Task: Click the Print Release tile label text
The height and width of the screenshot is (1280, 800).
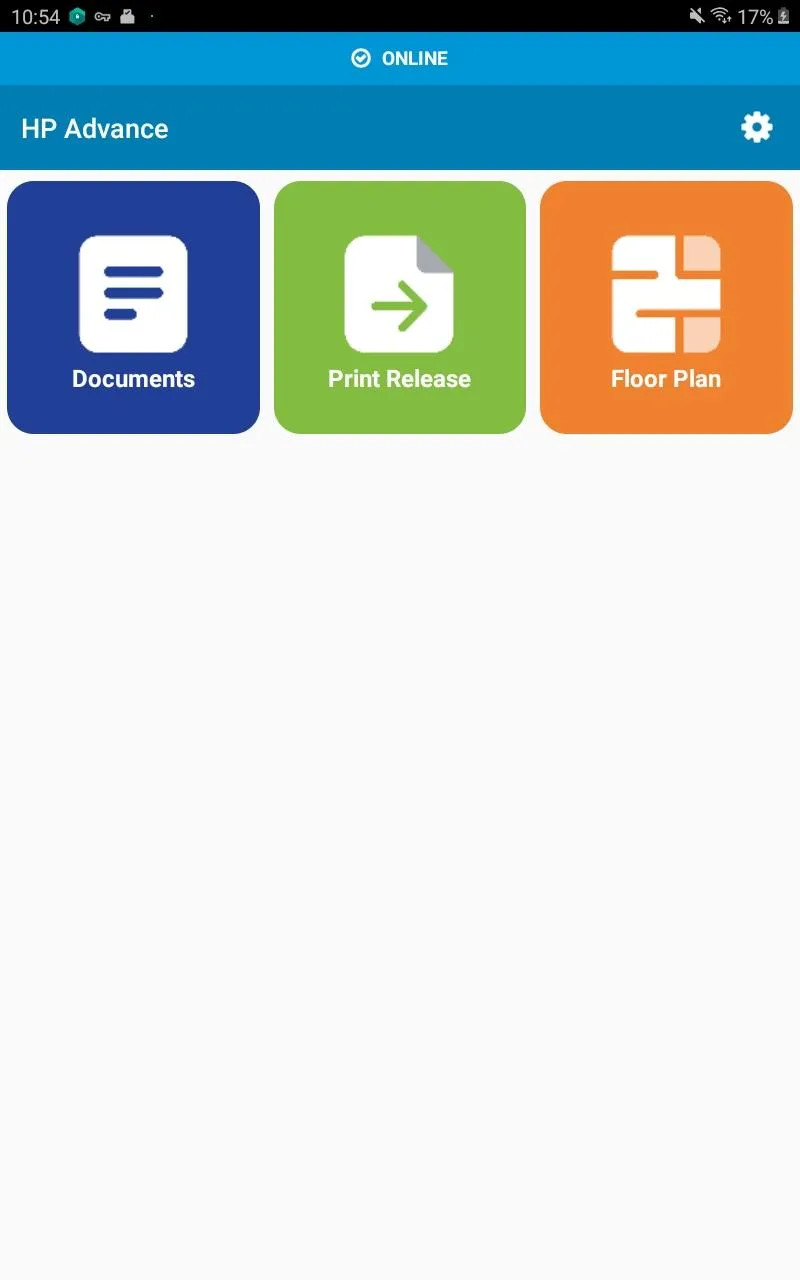Action: 399,379
